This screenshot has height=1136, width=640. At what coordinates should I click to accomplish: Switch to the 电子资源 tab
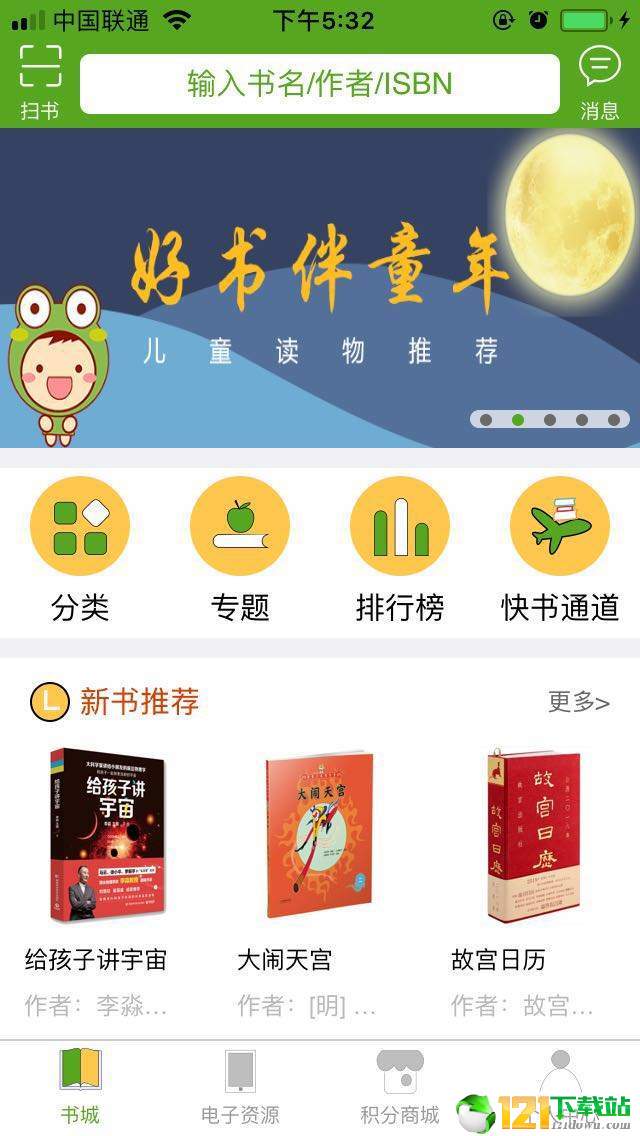(x=240, y=1087)
